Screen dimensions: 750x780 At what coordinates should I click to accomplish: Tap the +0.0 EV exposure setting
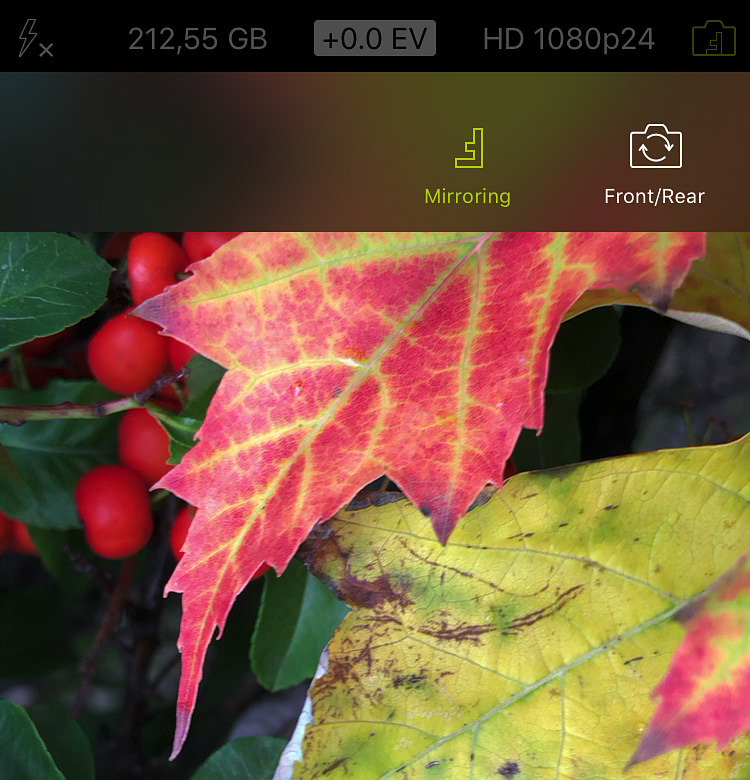(x=375, y=39)
